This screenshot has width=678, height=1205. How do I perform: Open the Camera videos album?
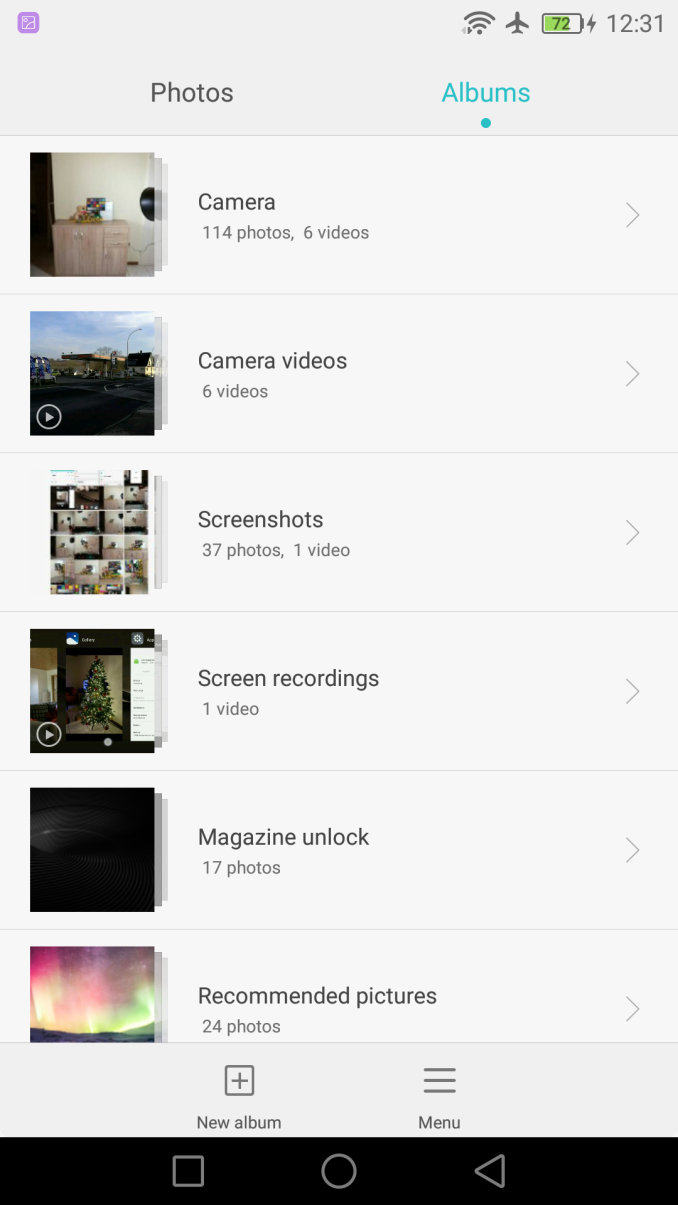tap(339, 374)
